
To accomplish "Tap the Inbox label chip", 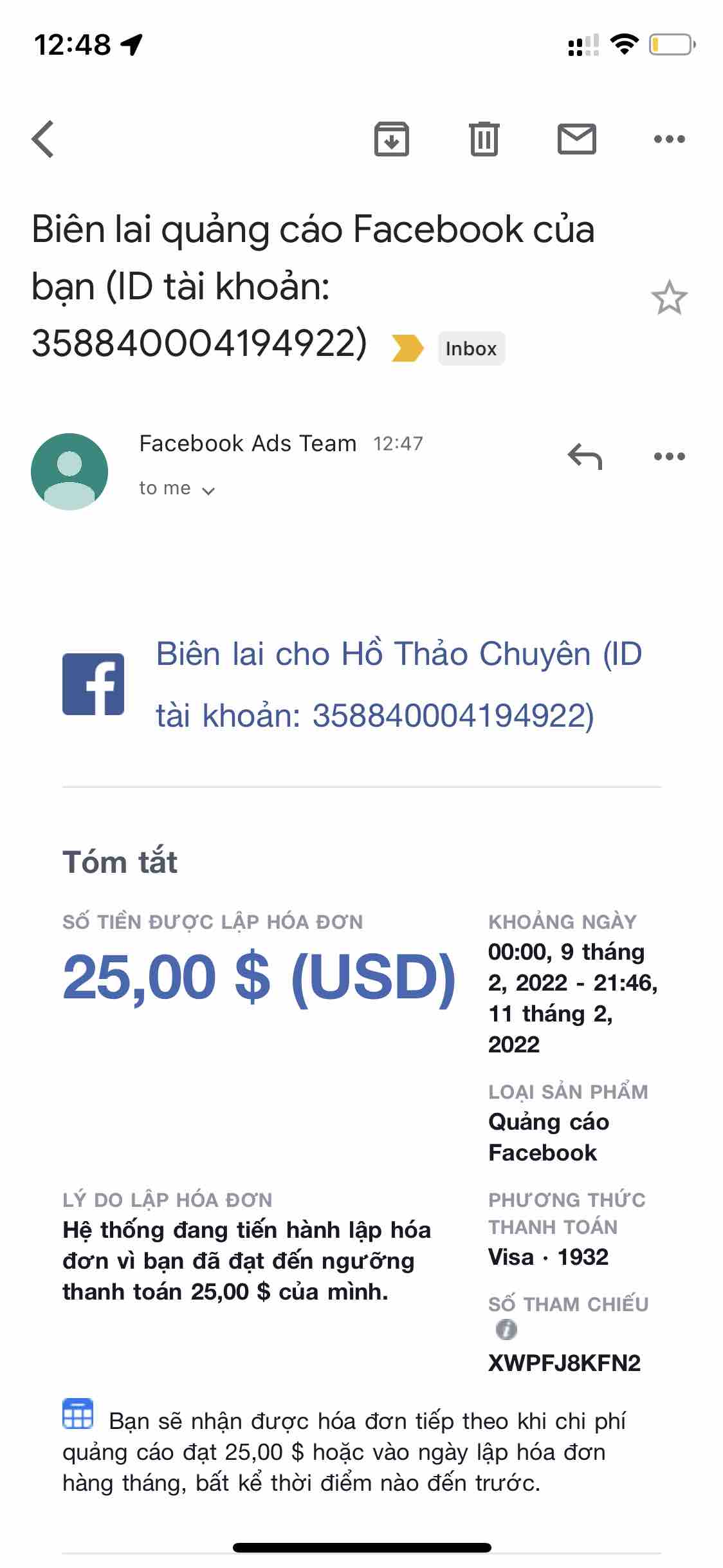I will pos(471,349).
